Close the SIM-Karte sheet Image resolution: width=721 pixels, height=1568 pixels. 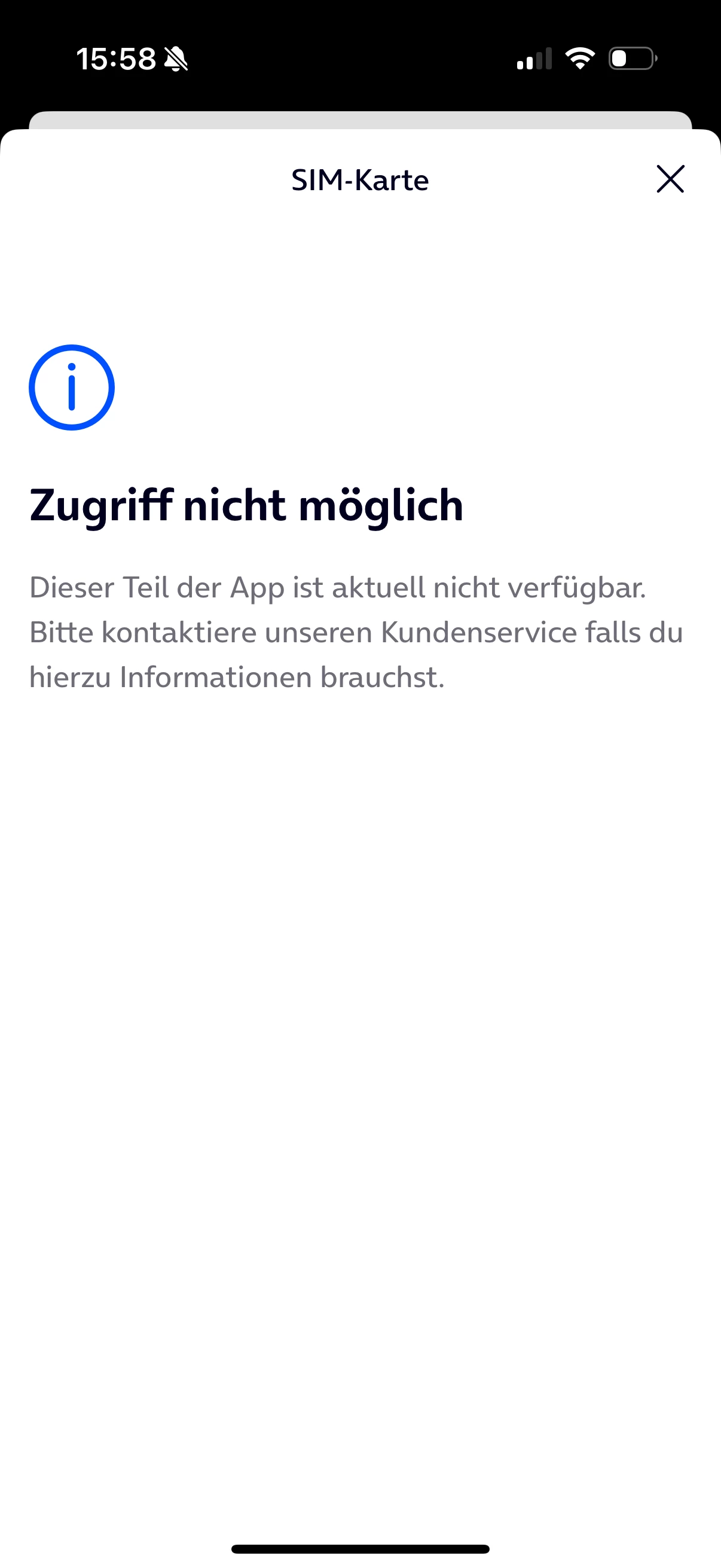(x=670, y=179)
